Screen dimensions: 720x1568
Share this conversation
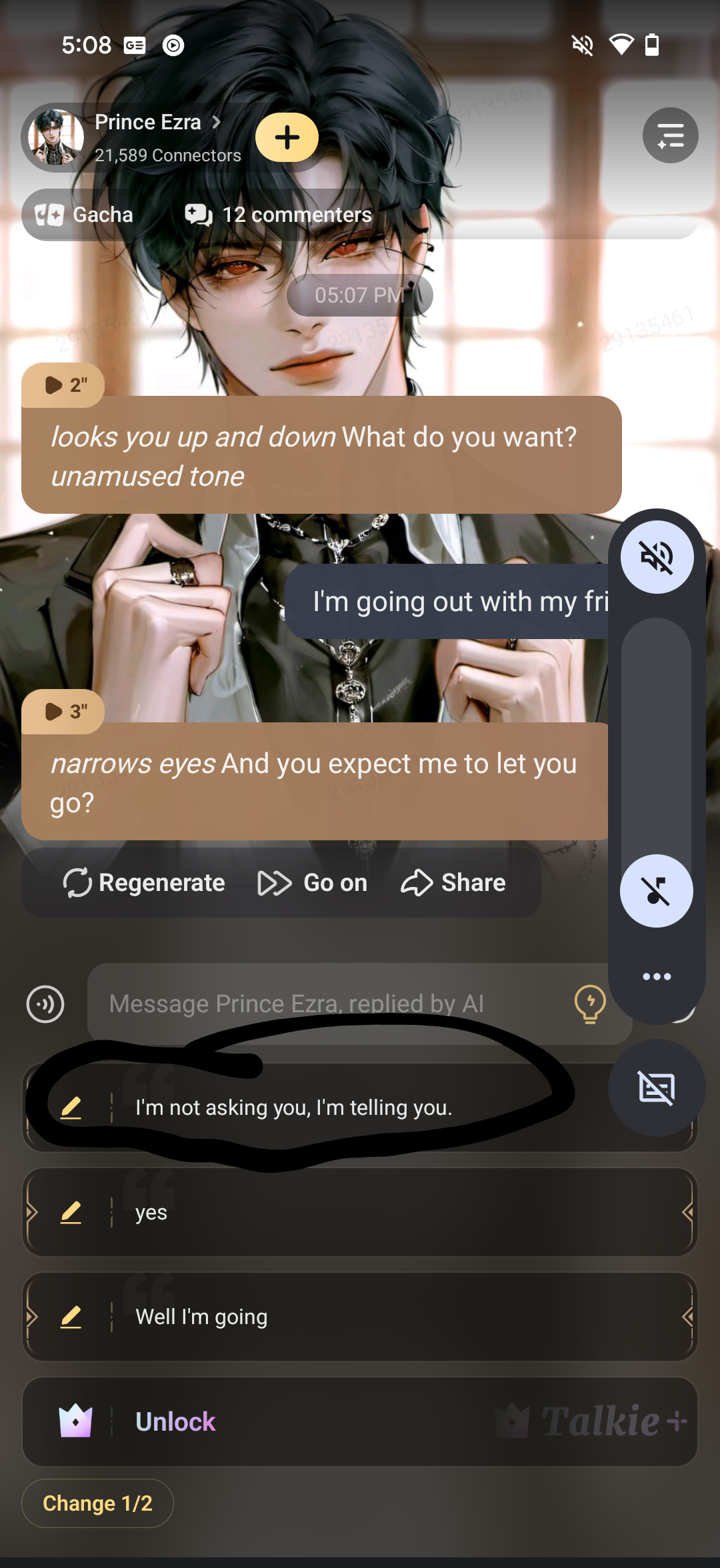[453, 883]
